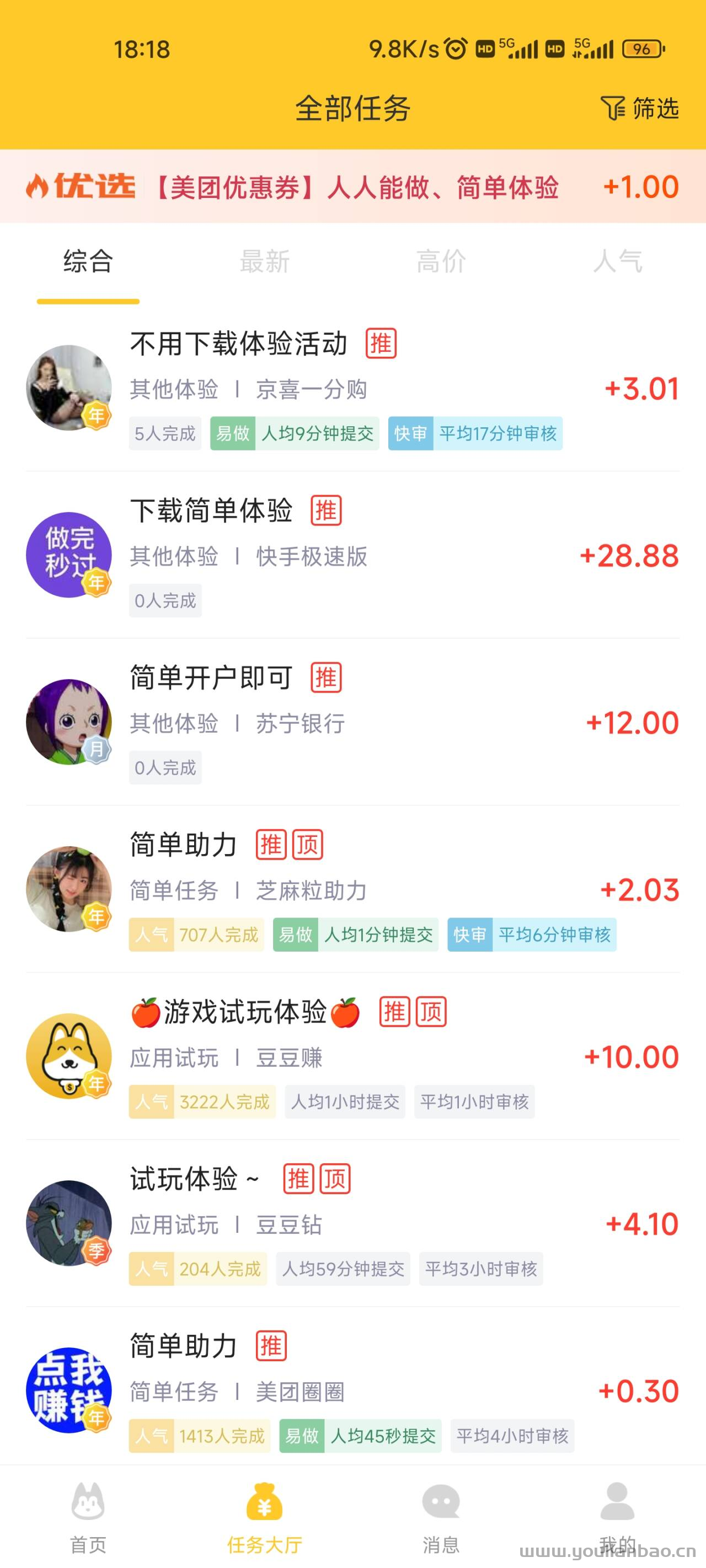This screenshot has width=706, height=1568.
Task: Open the 游戏试玩体验 豆豆赚 task
Action: tap(352, 1056)
